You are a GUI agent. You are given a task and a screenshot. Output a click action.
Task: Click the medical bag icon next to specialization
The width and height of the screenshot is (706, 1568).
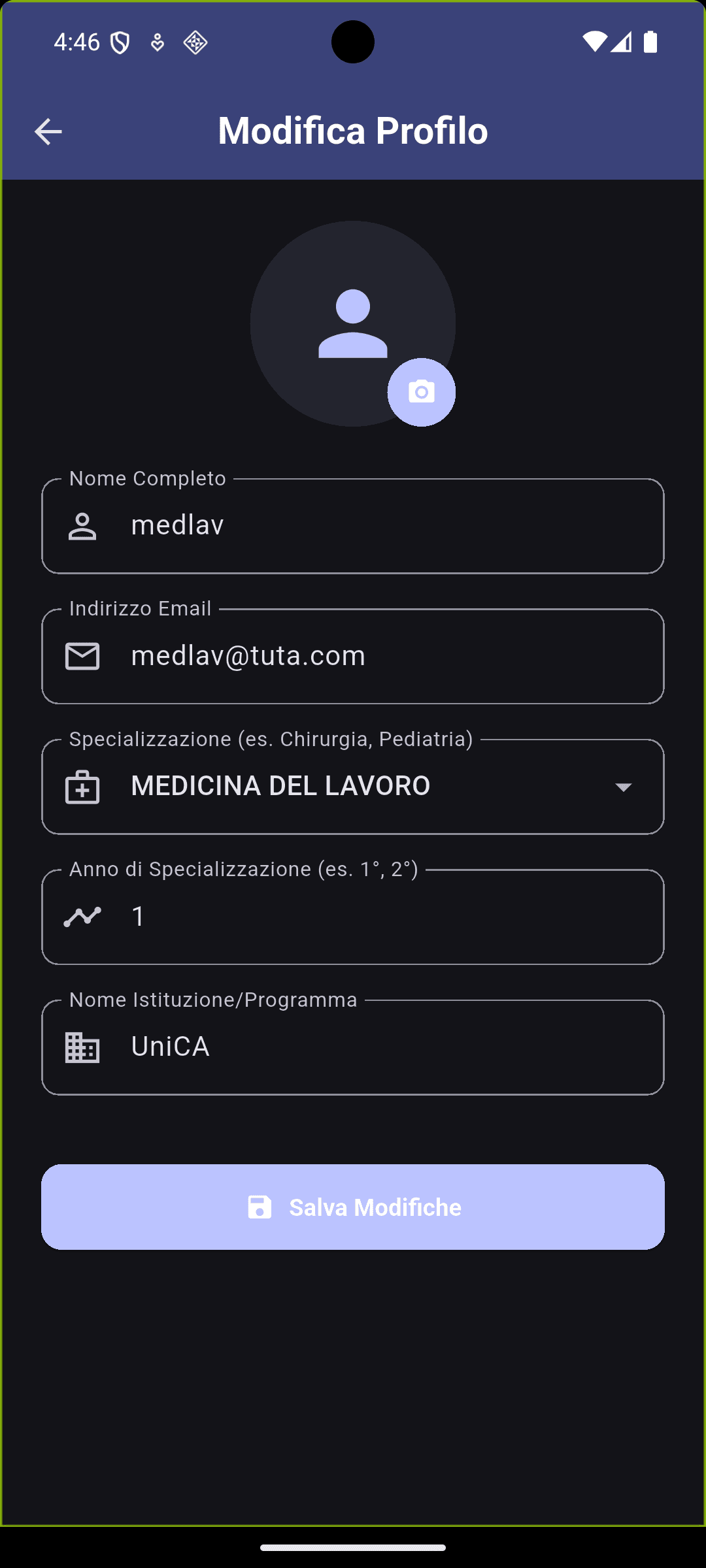(x=82, y=787)
